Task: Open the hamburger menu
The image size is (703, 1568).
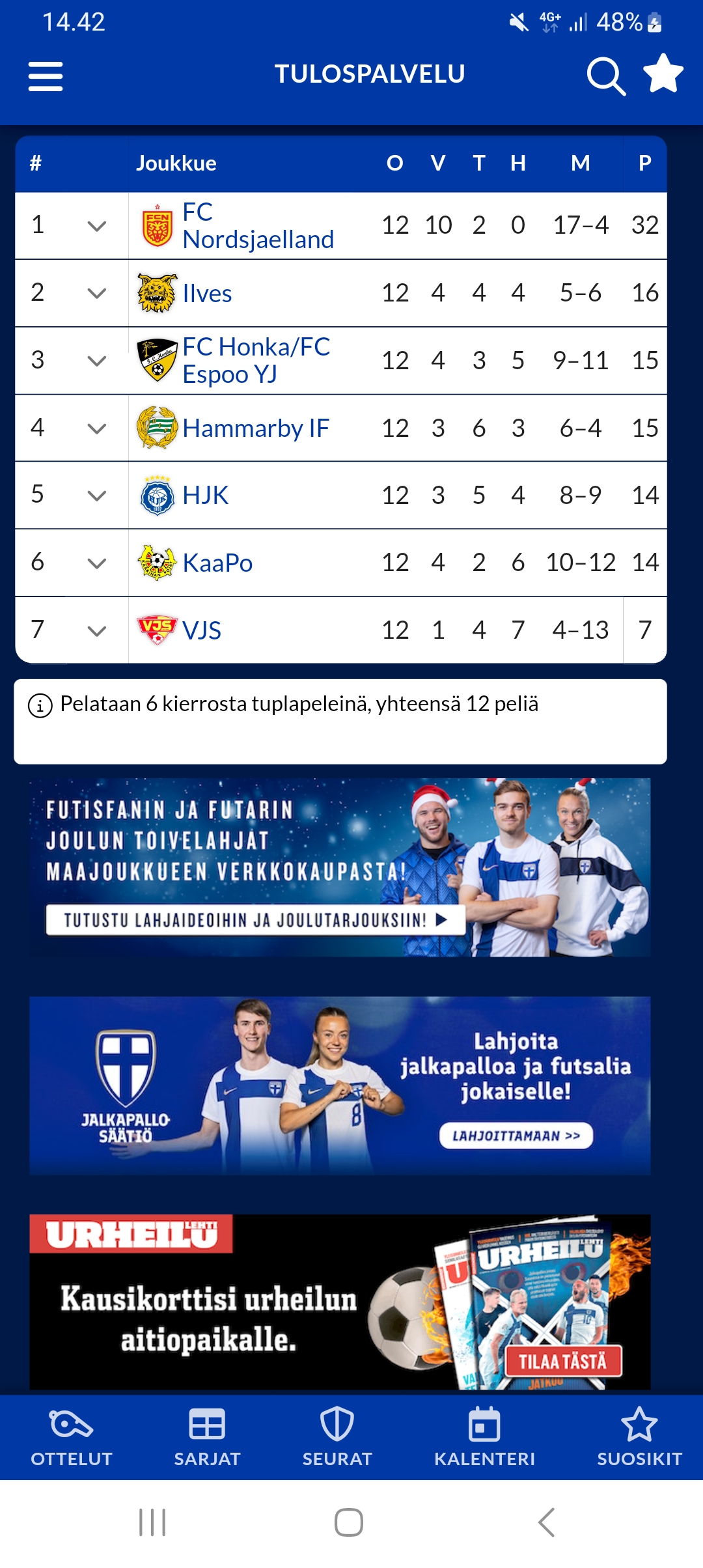Action: click(46, 76)
